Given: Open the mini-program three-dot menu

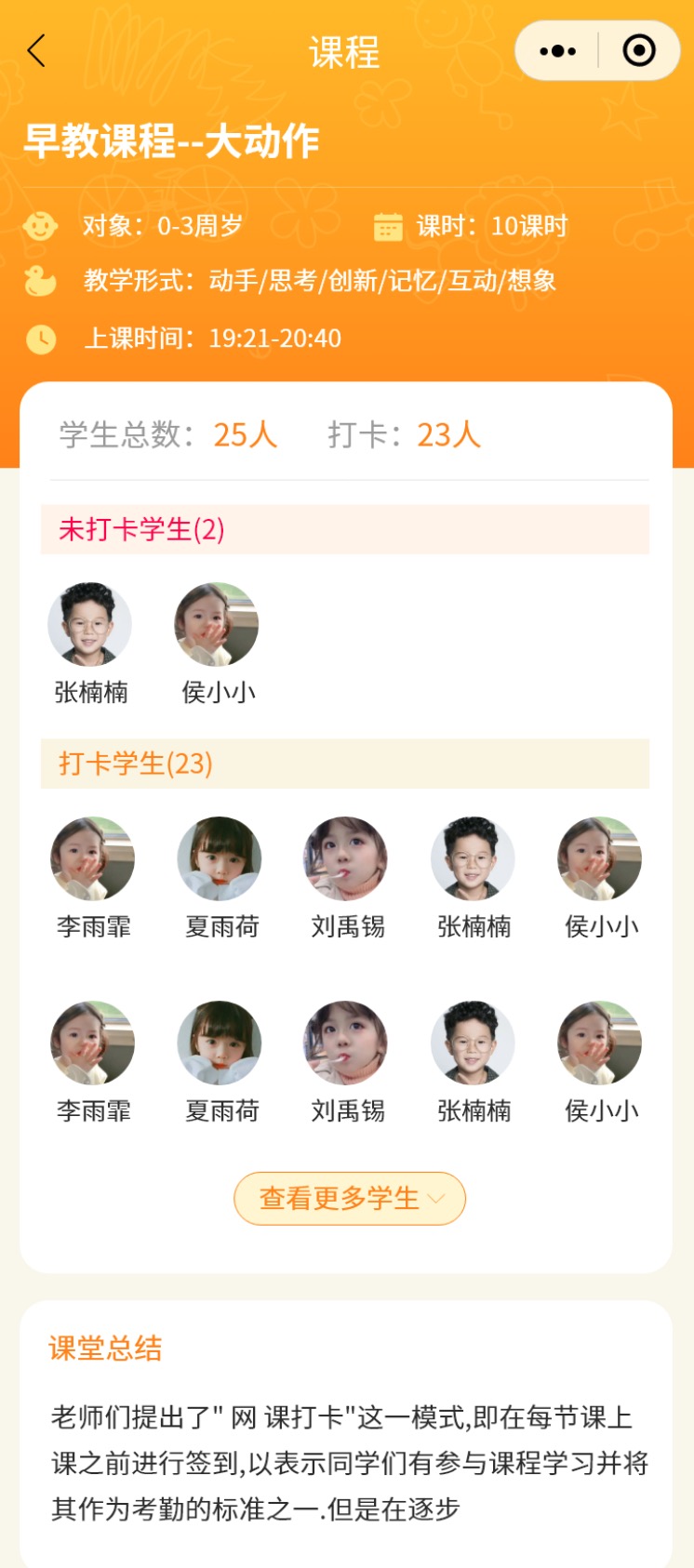Looking at the screenshot, I should point(557,51).
